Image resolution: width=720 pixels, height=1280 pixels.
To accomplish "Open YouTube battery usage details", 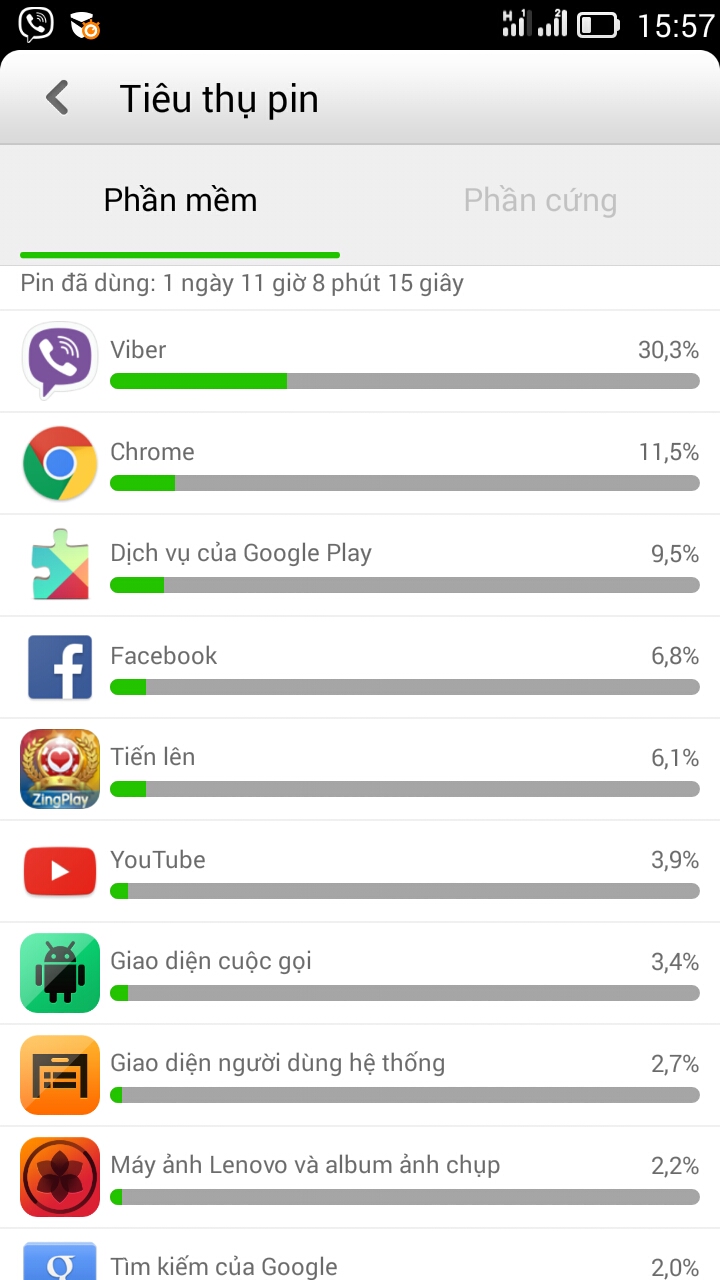I will (x=360, y=872).
